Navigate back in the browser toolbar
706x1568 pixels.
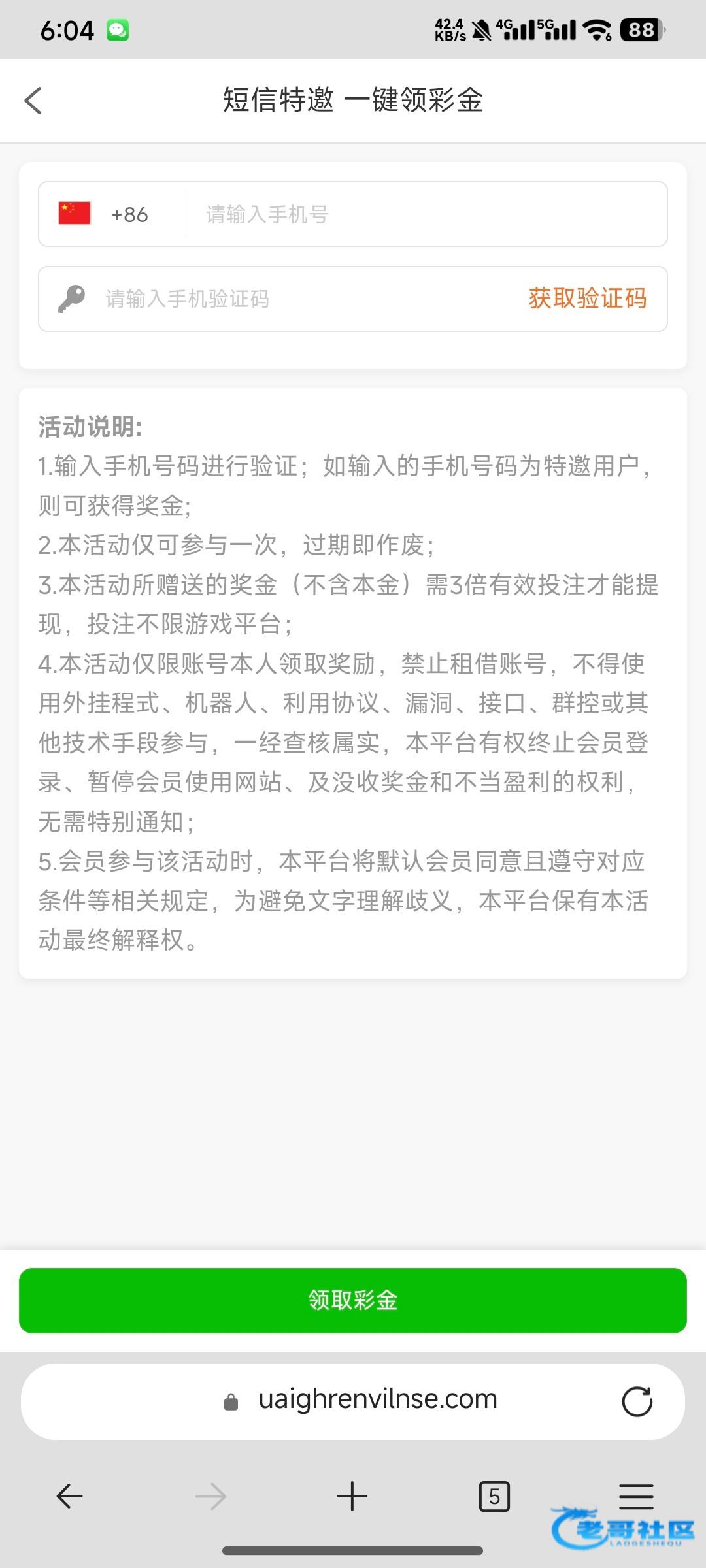(69, 1496)
